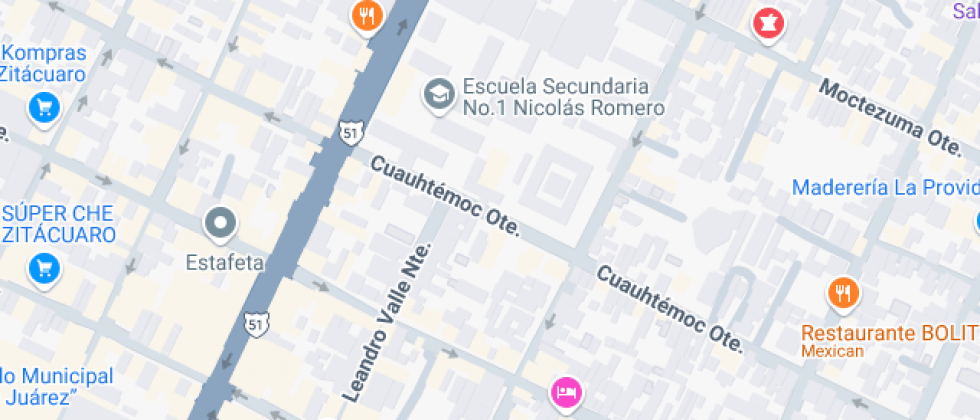The width and height of the screenshot is (980, 420).
Task: Open the Kompras Zitácuaro store marker
Action: (x=42, y=106)
